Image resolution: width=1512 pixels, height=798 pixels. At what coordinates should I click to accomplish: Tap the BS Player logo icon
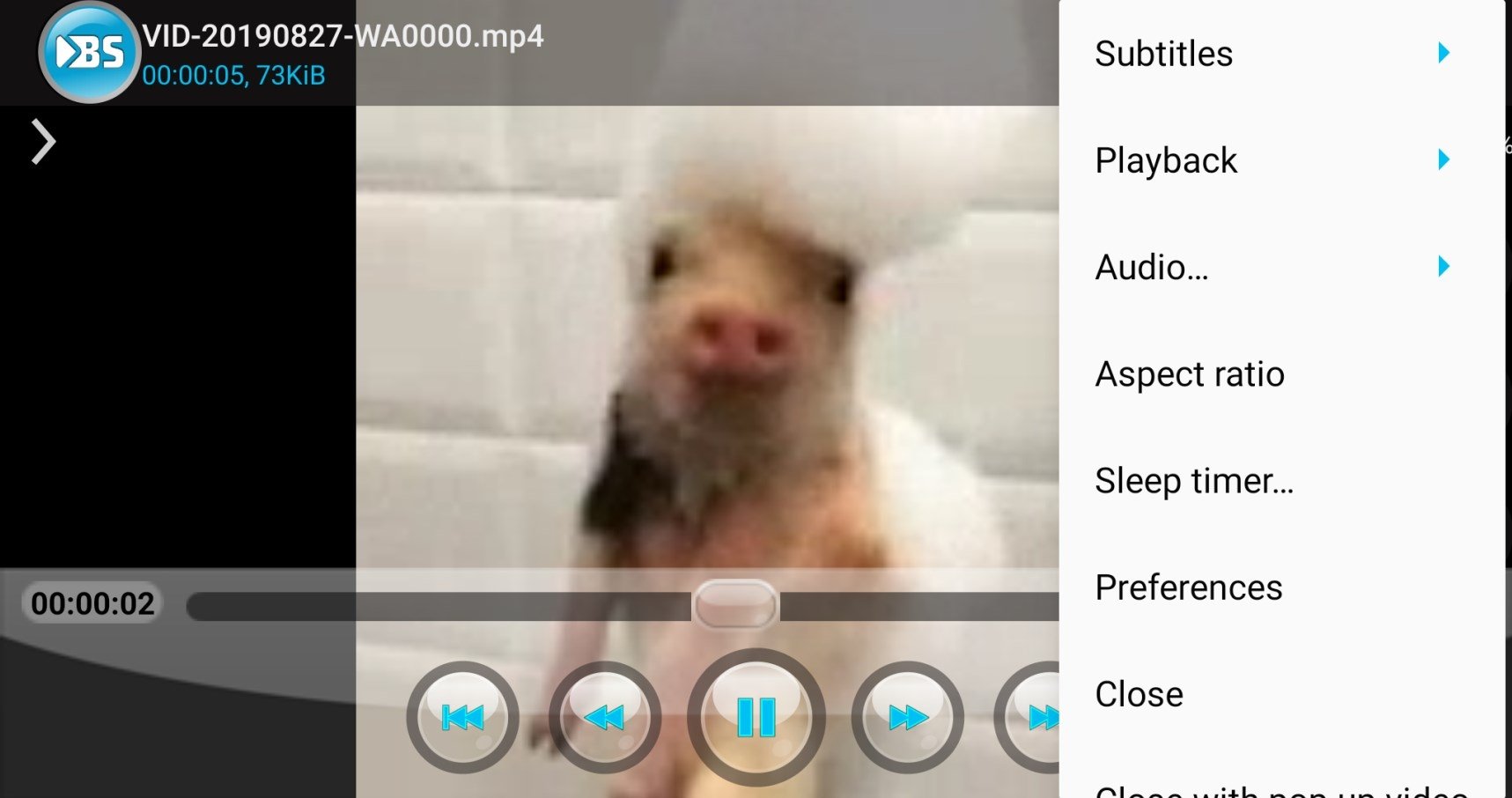89,52
